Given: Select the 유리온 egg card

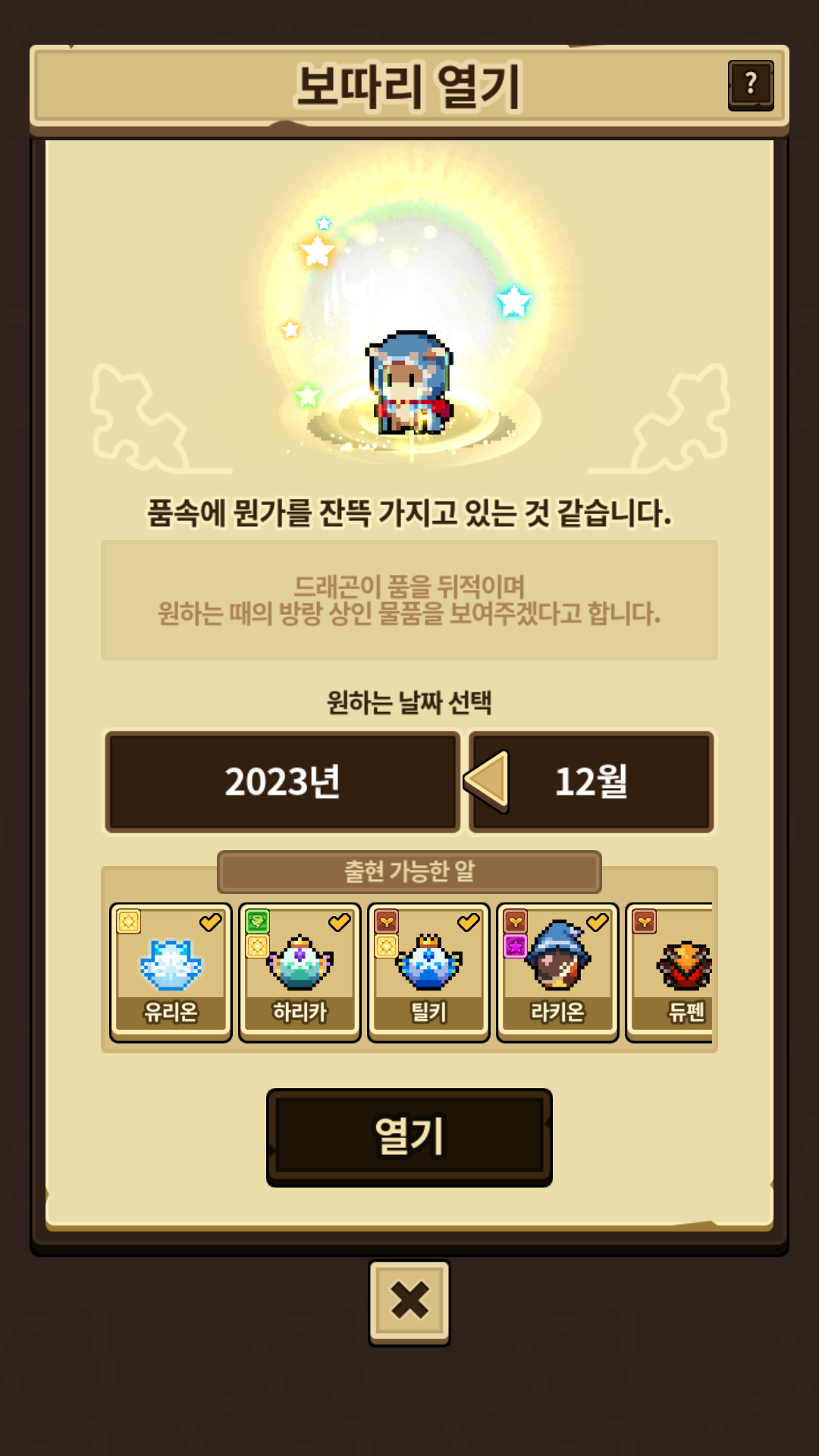Looking at the screenshot, I should click(x=171, y=972).
